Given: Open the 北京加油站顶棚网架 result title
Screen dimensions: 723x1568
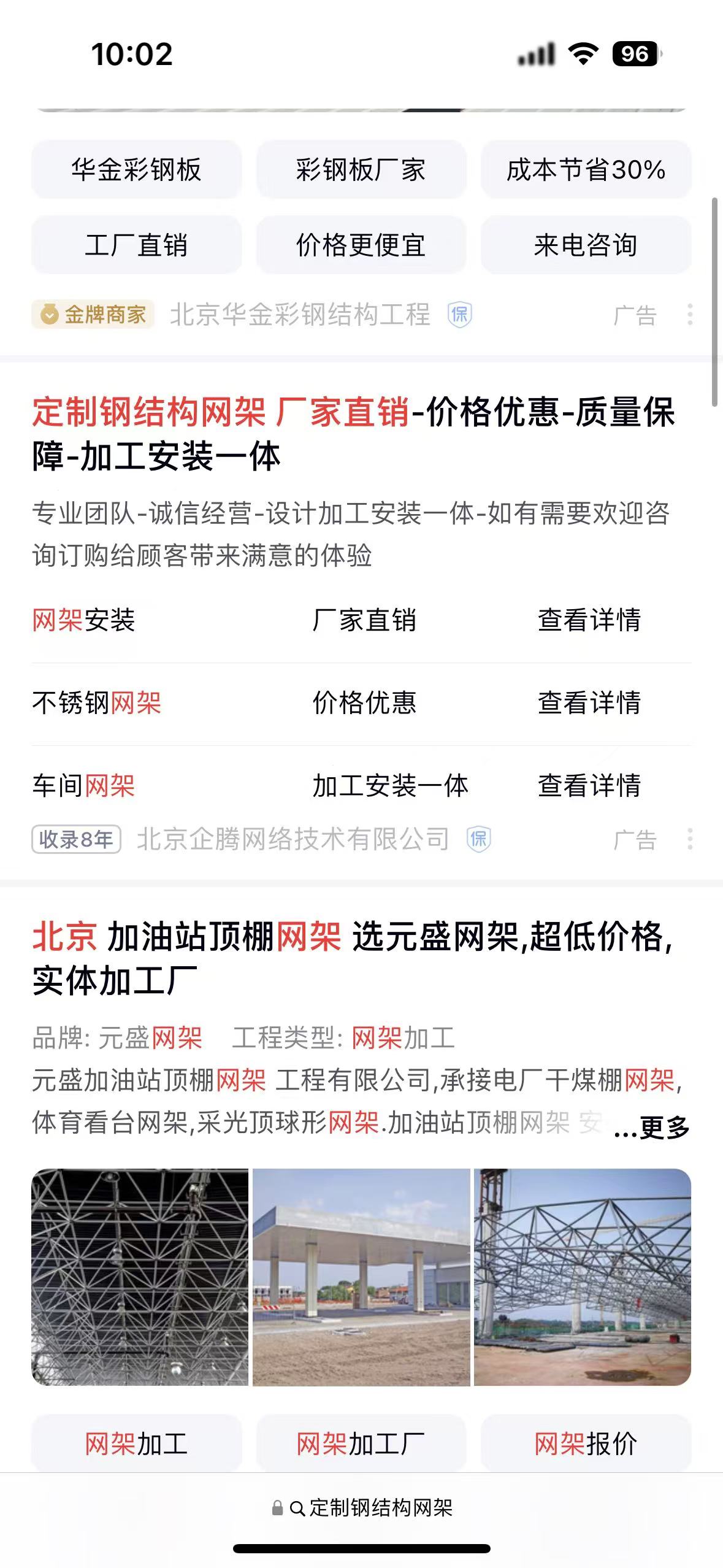Looking at the screenshot, I should [x=353, y=958].
